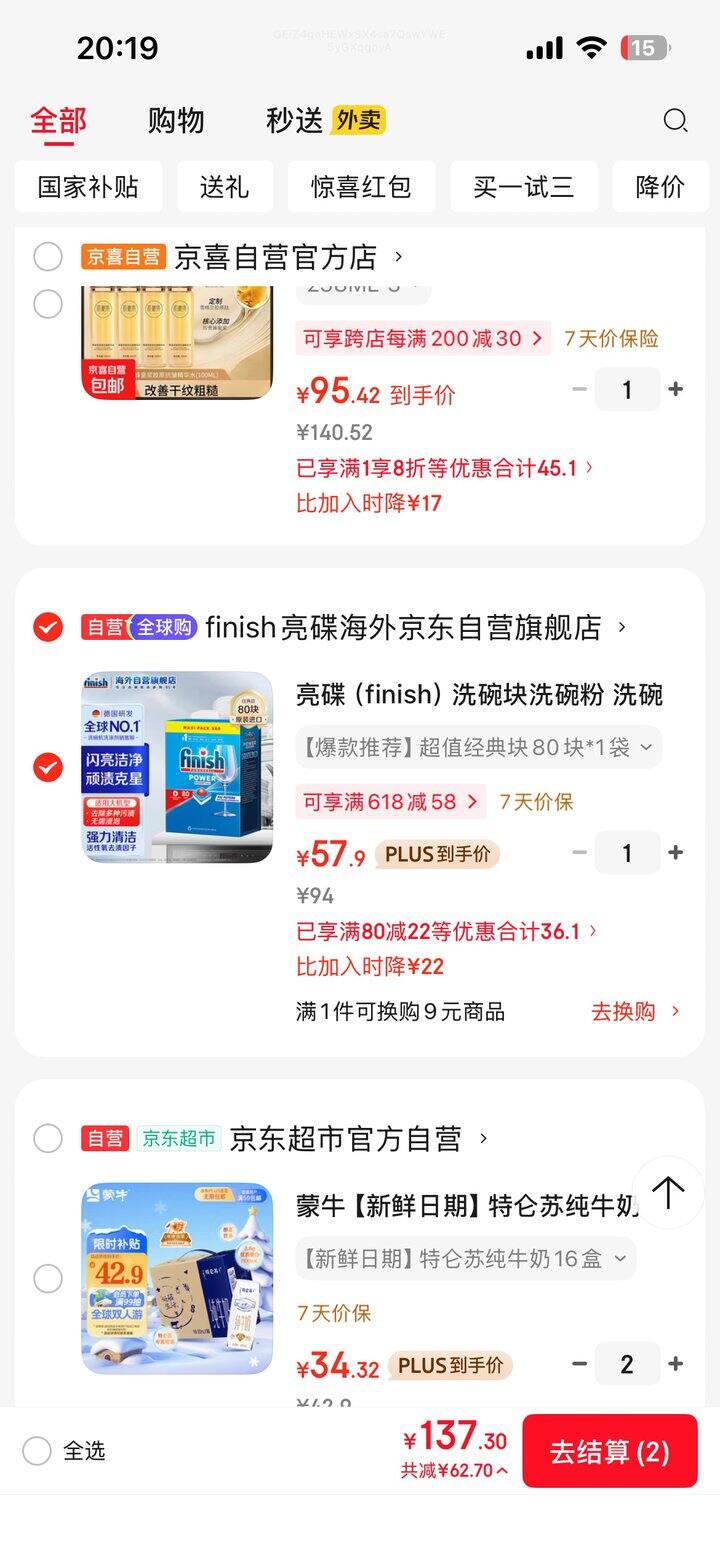The height and width of the screenshot is (1558, 720).
Task: Open finish亮碟海外京东自营旗舰店 store
Action: click(403, 627)
